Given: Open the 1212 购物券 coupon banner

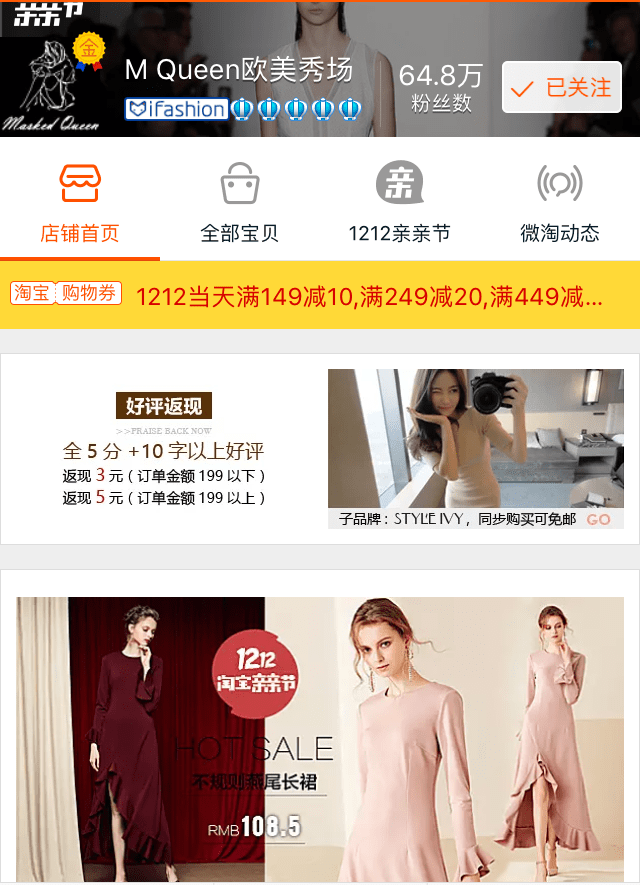Looking at the screenshot, I should click(320, 296).
